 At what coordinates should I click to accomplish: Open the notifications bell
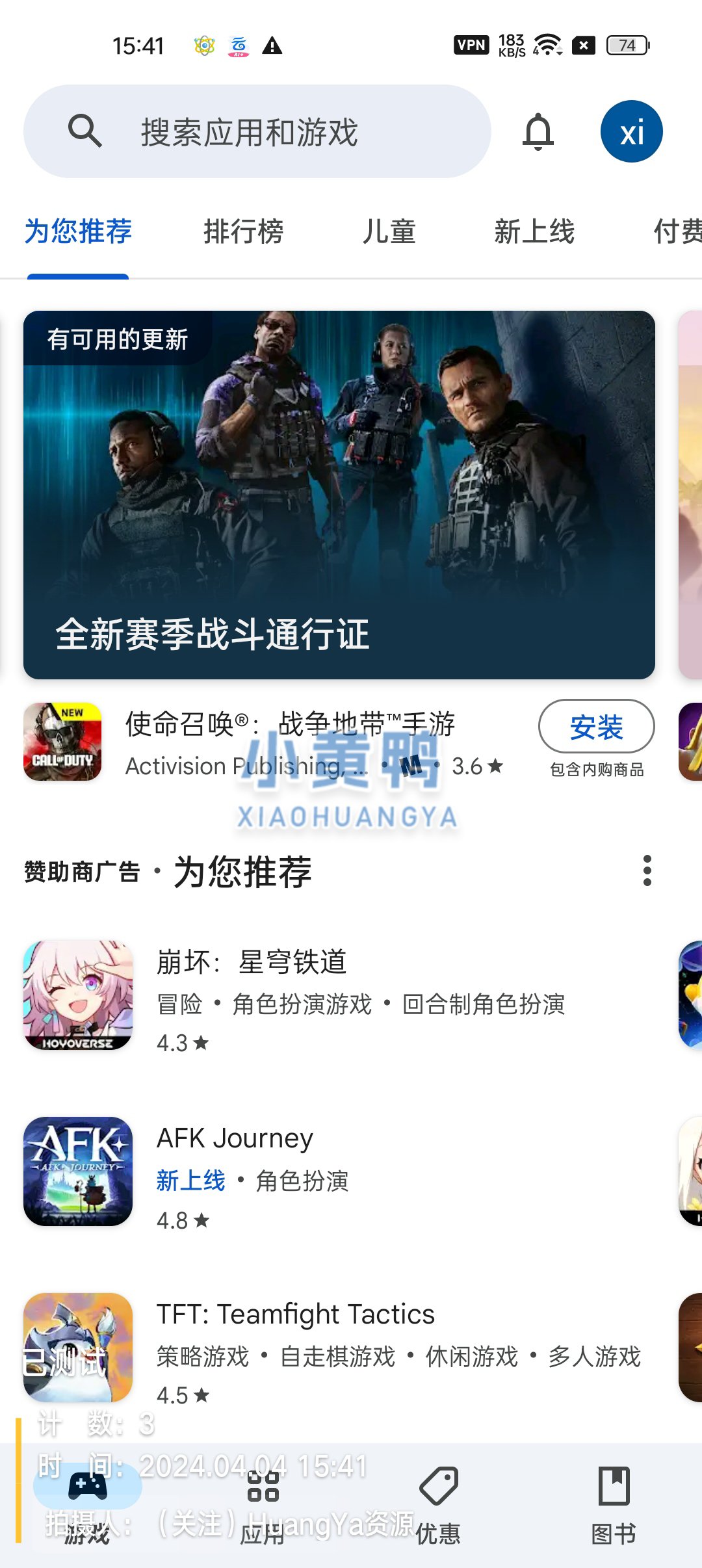point(538,132)
